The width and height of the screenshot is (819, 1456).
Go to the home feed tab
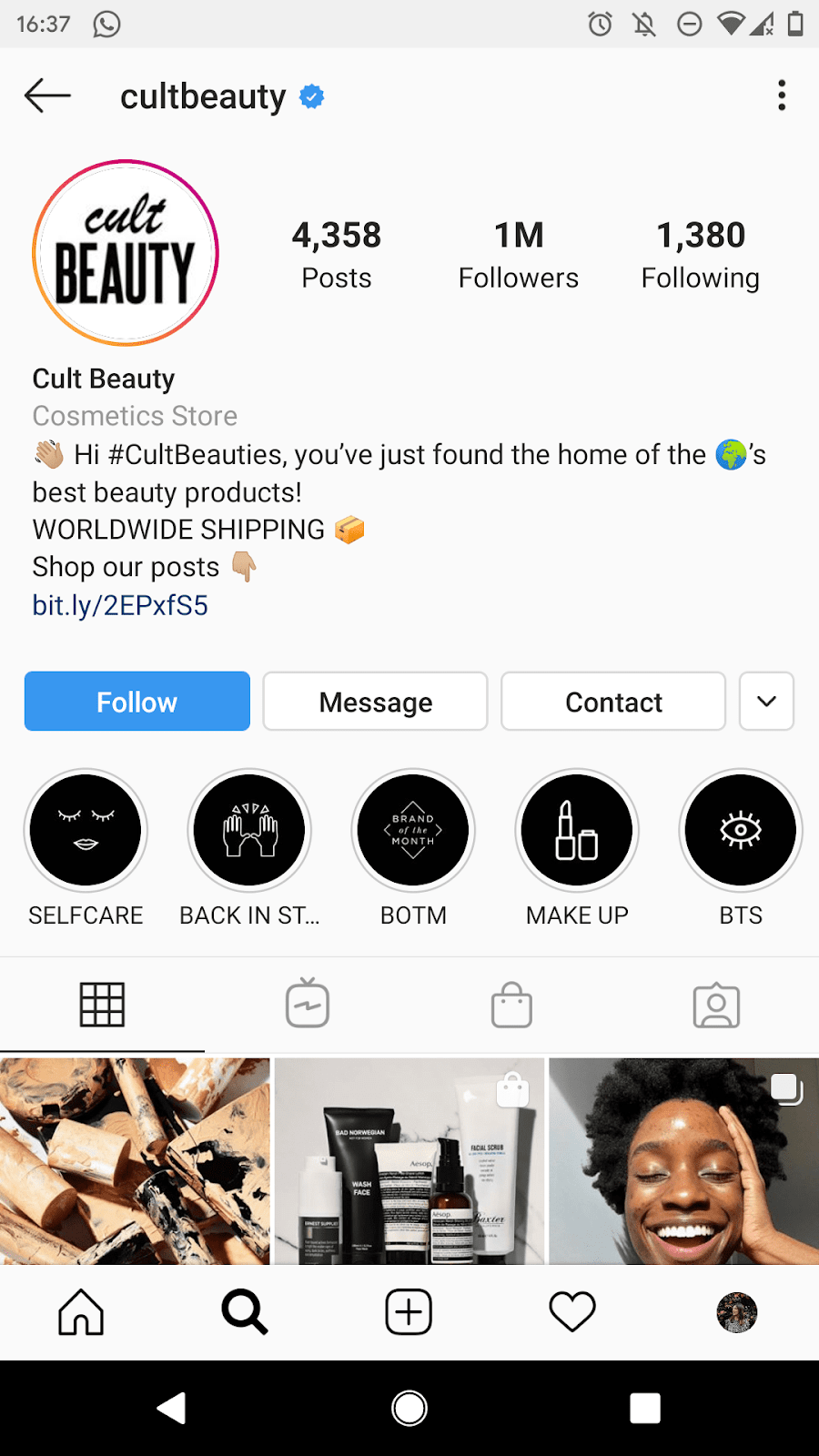(81, 1312)
